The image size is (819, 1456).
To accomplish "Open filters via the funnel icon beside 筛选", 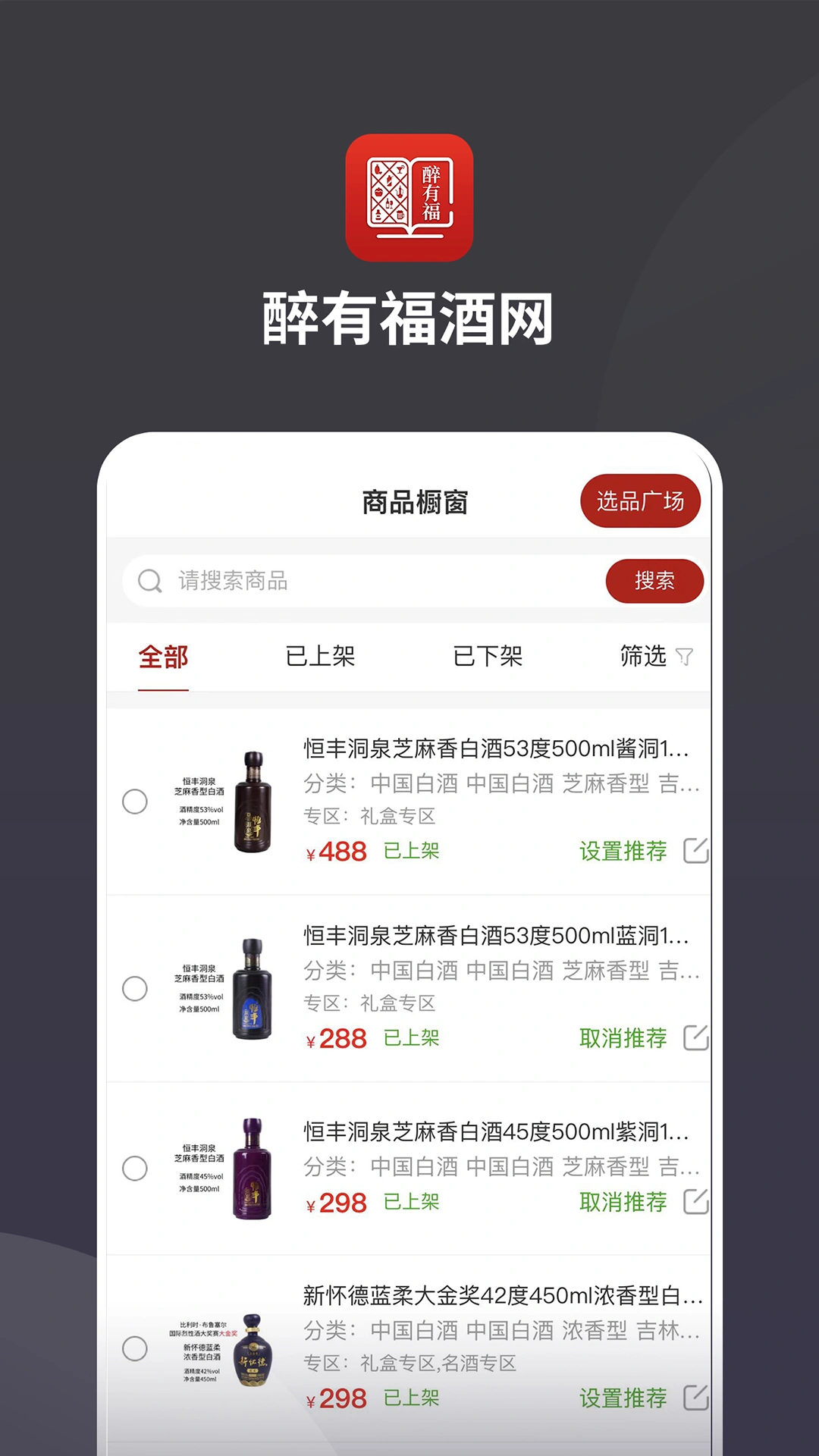I will click(685, 658).
